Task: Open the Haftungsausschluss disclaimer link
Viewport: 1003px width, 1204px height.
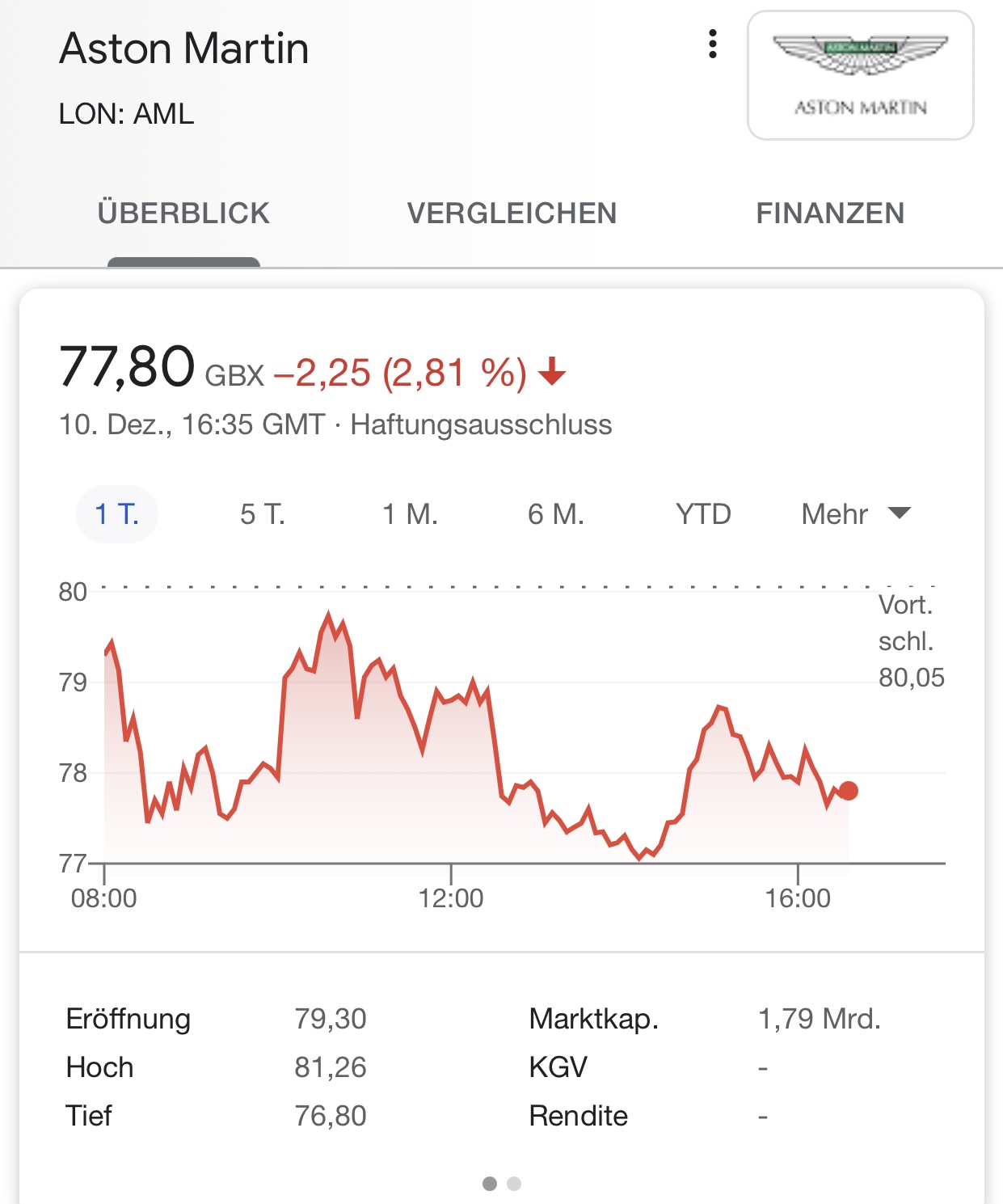Action: [x=481, y=425]
